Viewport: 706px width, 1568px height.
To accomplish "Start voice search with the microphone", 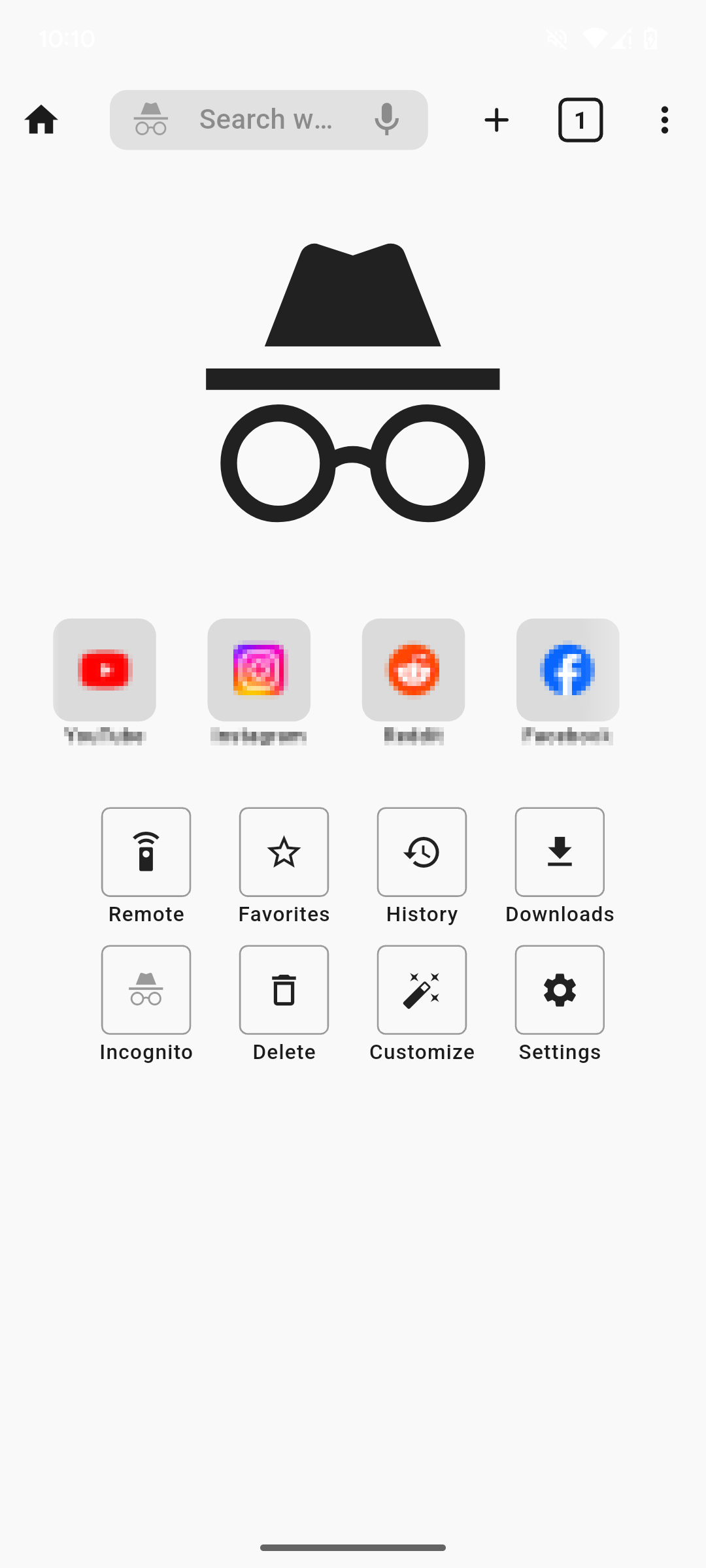I will click(386, 120).
